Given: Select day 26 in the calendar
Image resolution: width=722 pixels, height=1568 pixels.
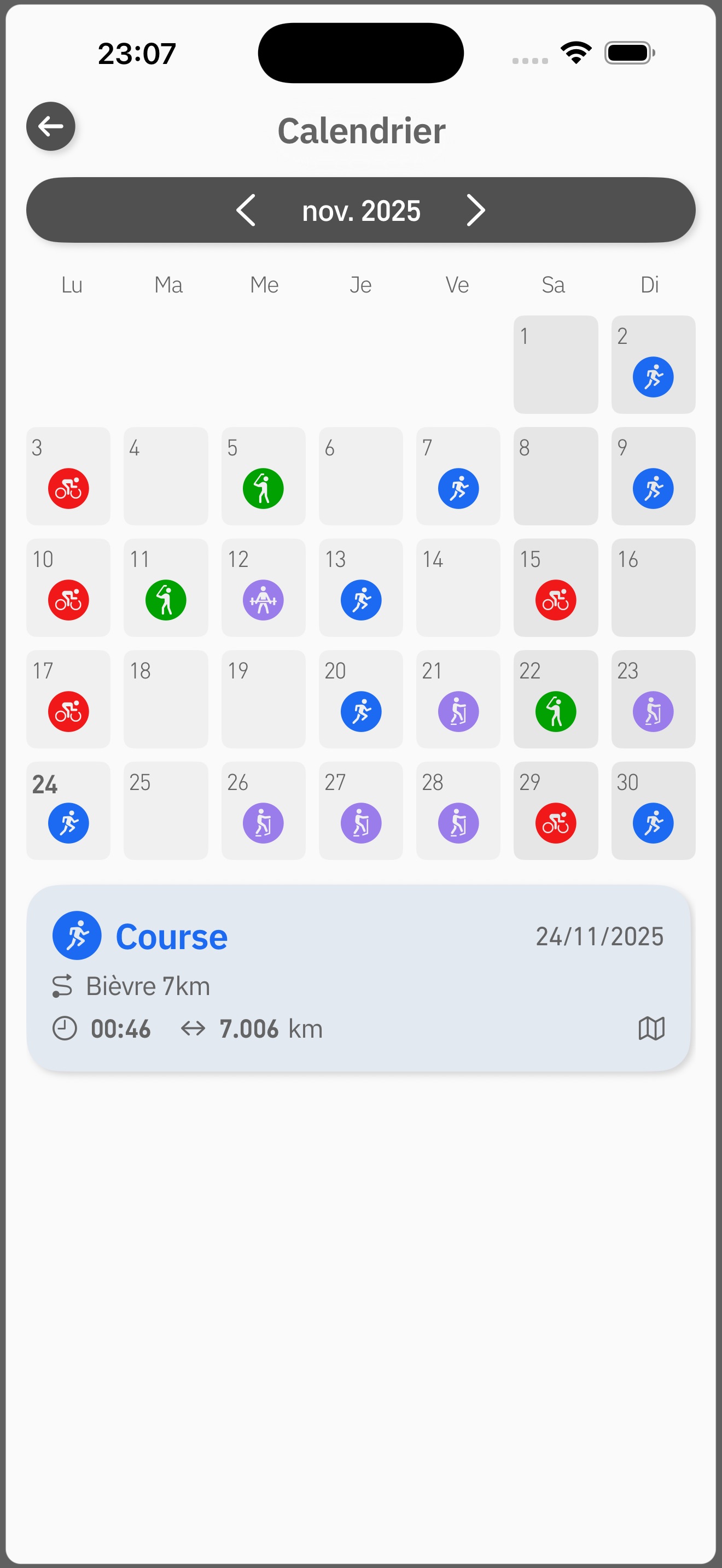Looking at the screenshot, I should pyautogui.click(x=263, y=810).
